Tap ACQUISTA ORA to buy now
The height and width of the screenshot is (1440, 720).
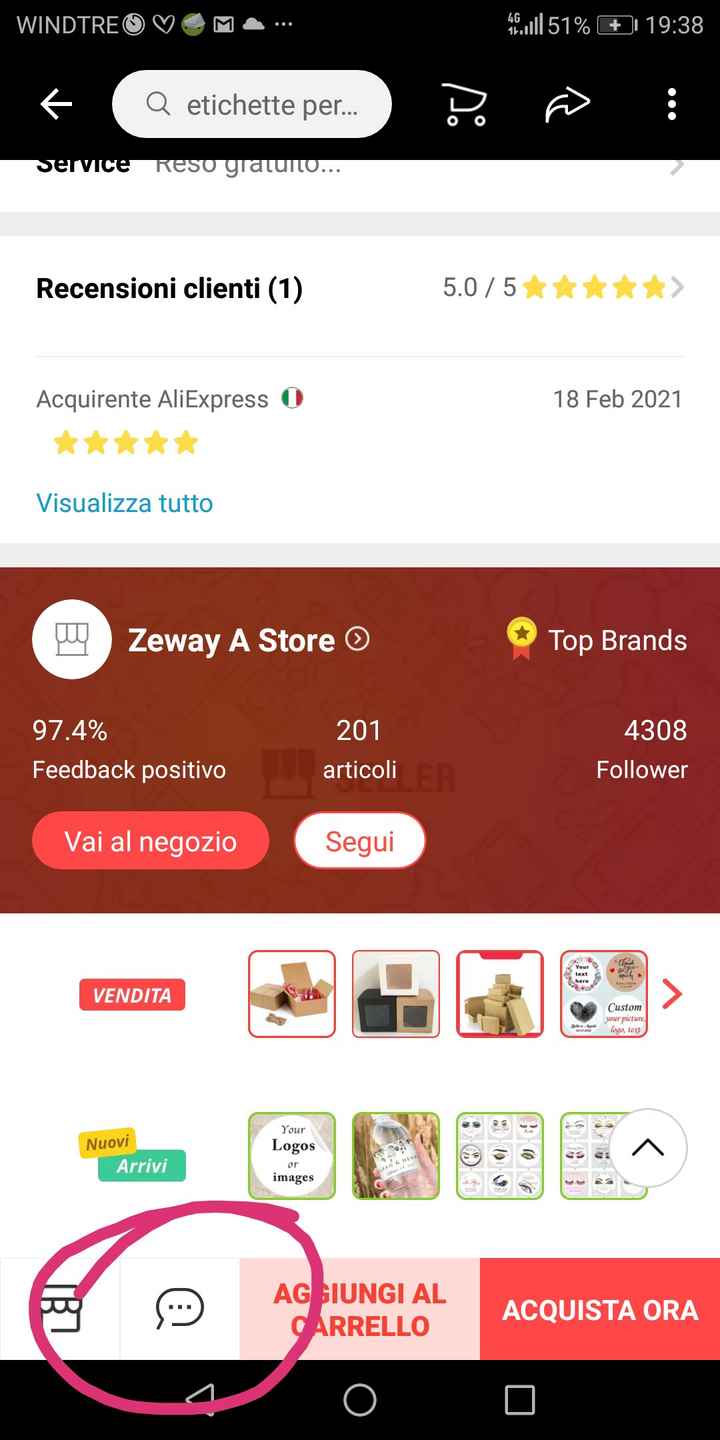coord(599,1308)
